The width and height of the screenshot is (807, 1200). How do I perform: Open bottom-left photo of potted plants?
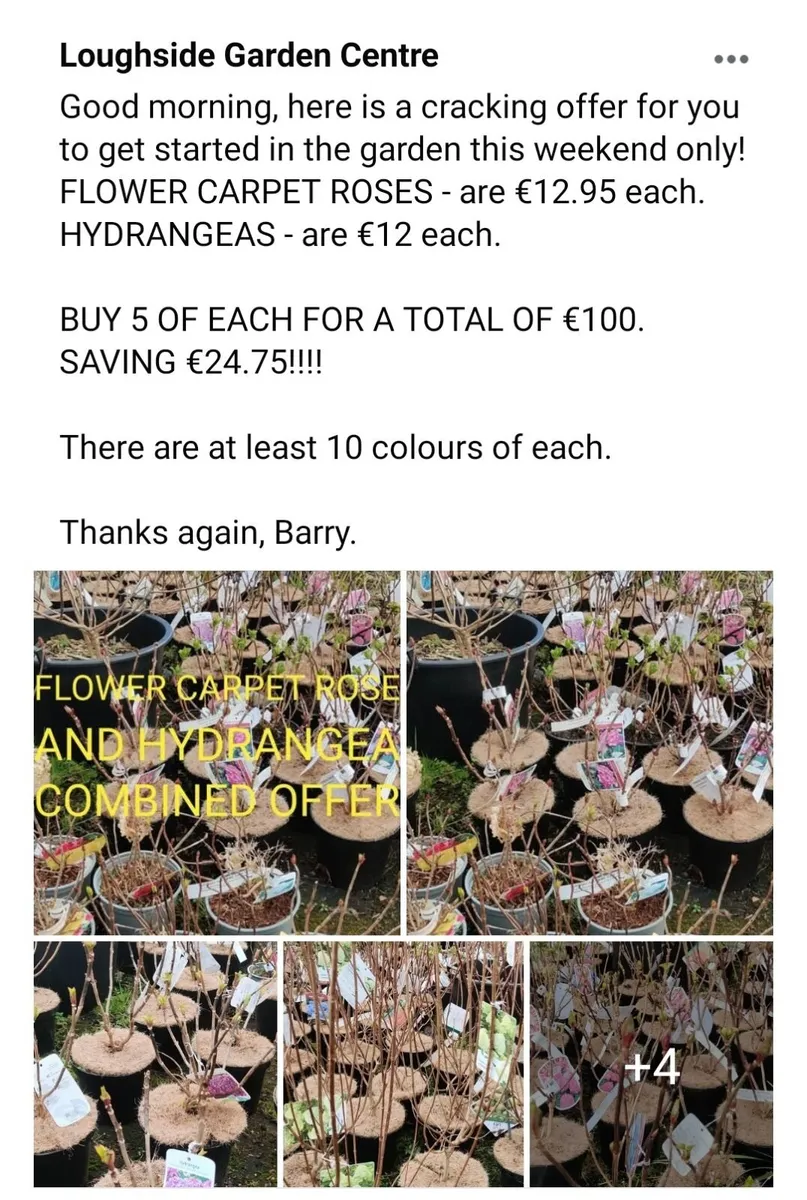click(x=155, y=1064)
